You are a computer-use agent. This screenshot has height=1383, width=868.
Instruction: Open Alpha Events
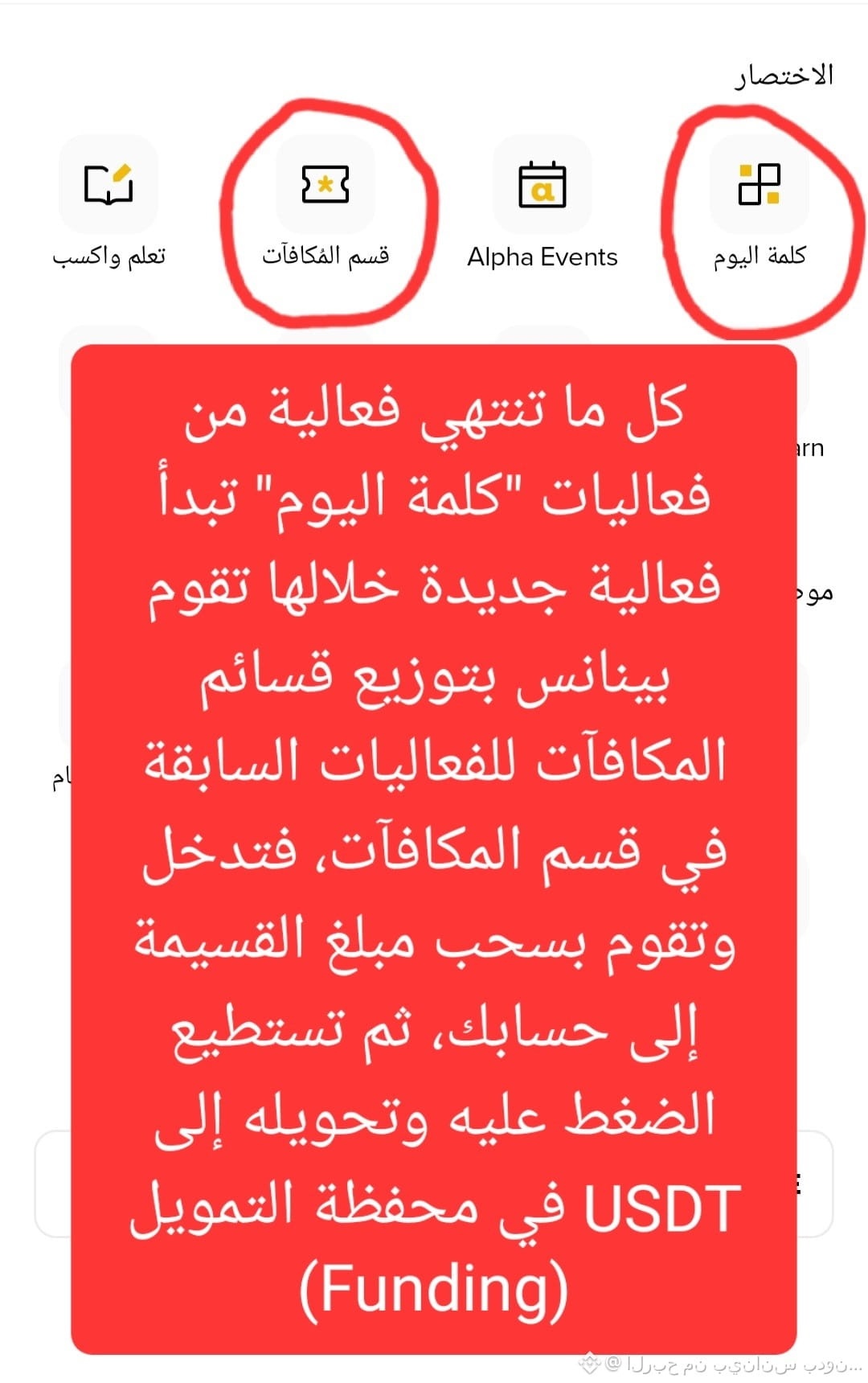(x=542, y=185)
